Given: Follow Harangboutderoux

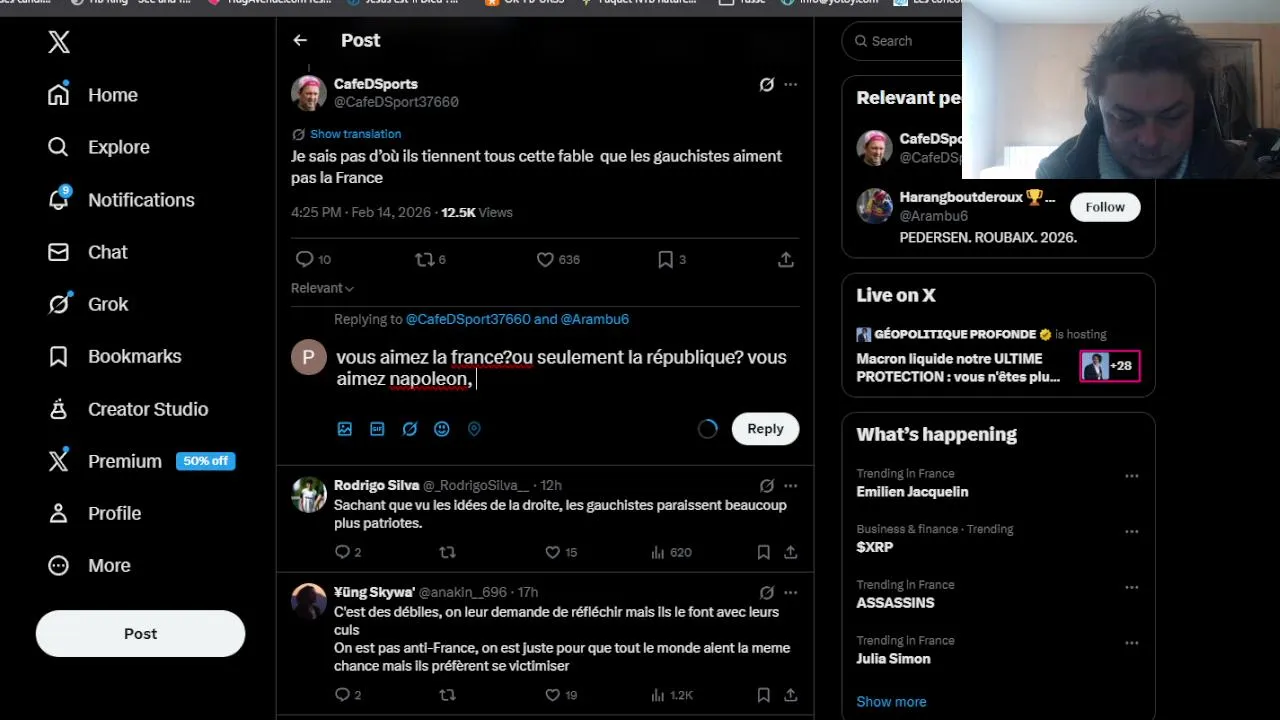Looking at the screenshot, I should 1105,207.
